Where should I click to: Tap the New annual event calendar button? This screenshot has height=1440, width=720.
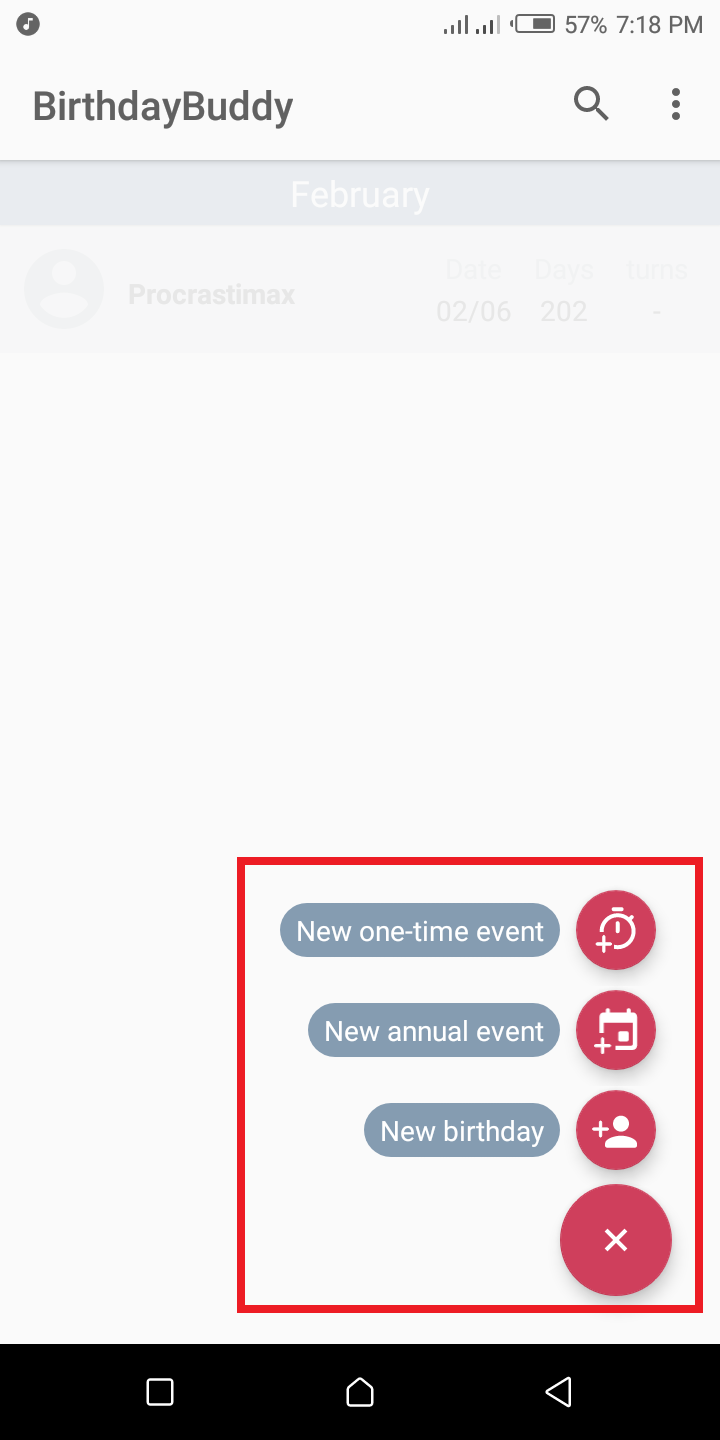point(616,1030)
